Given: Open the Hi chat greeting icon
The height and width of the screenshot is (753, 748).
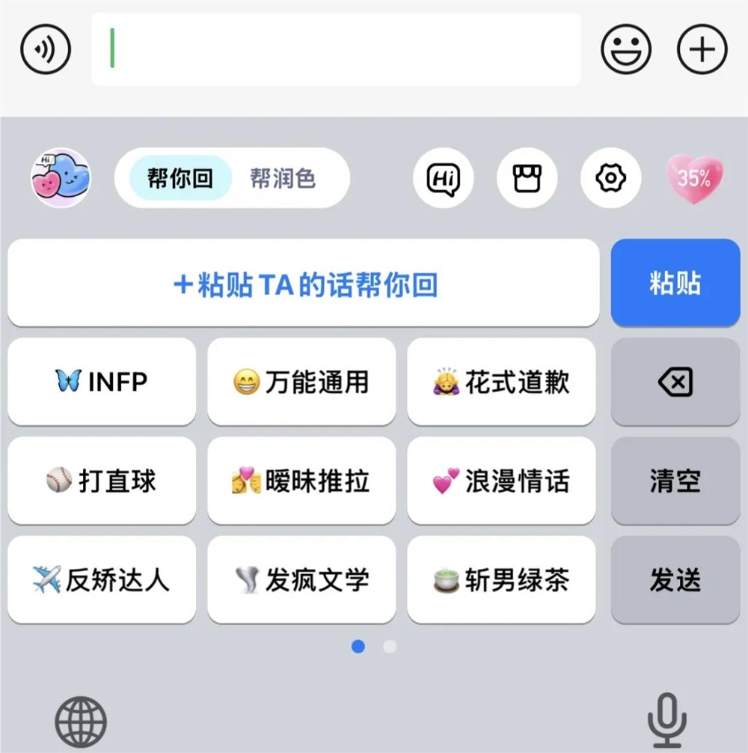Looking at the screenshot, I should (443, 177).
